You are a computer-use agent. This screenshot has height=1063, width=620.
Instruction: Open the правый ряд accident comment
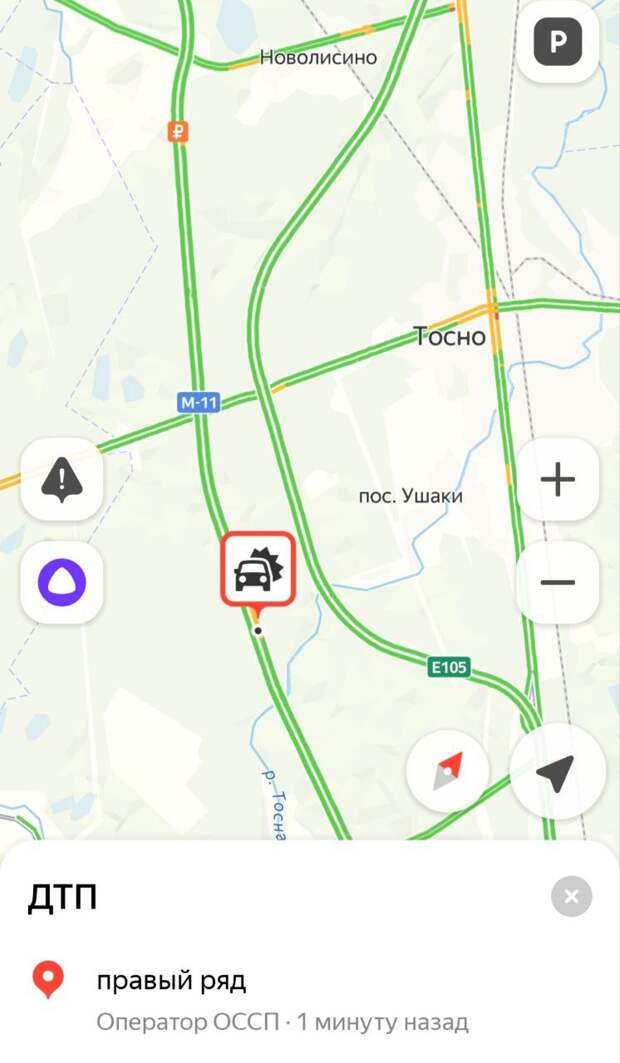(x=171, y=981)
